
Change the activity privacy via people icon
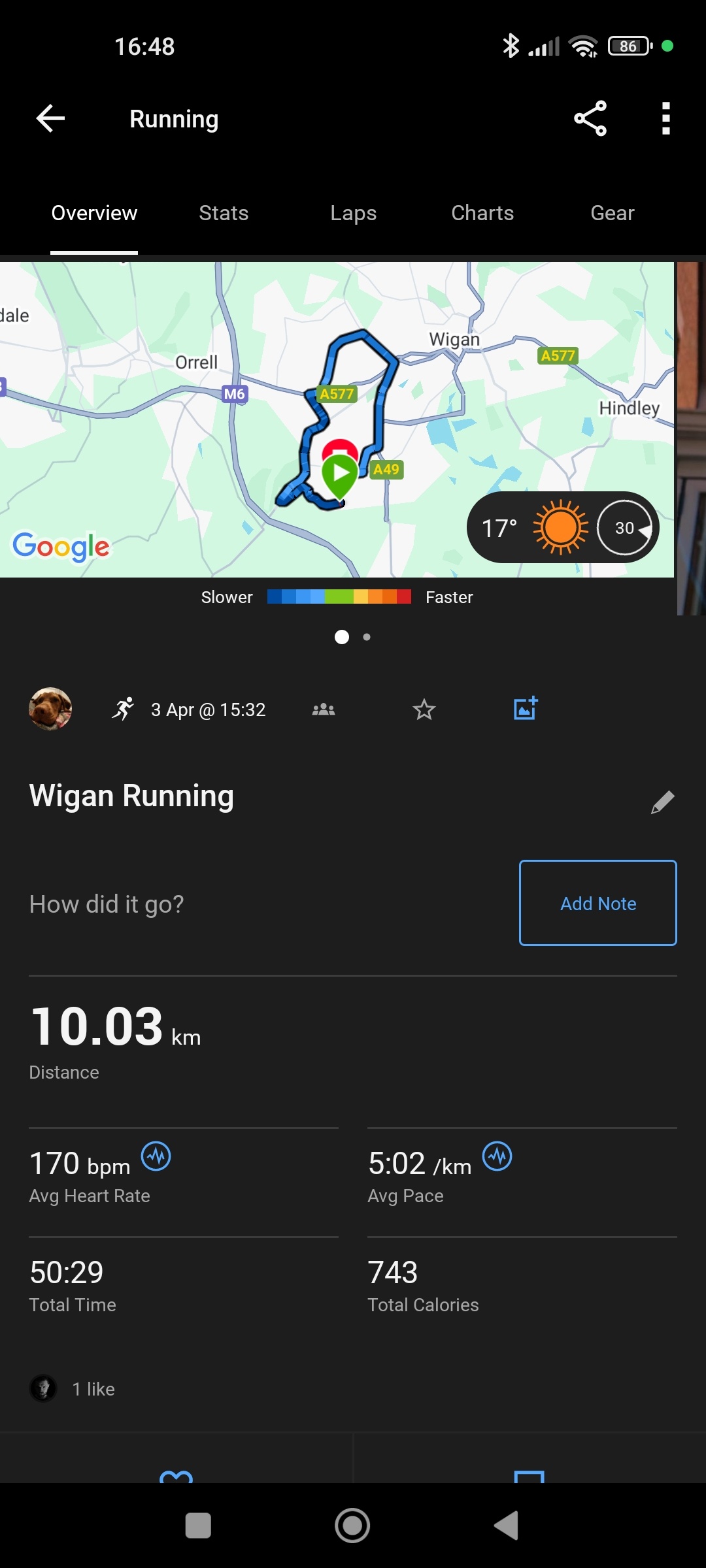click(324, 710)
